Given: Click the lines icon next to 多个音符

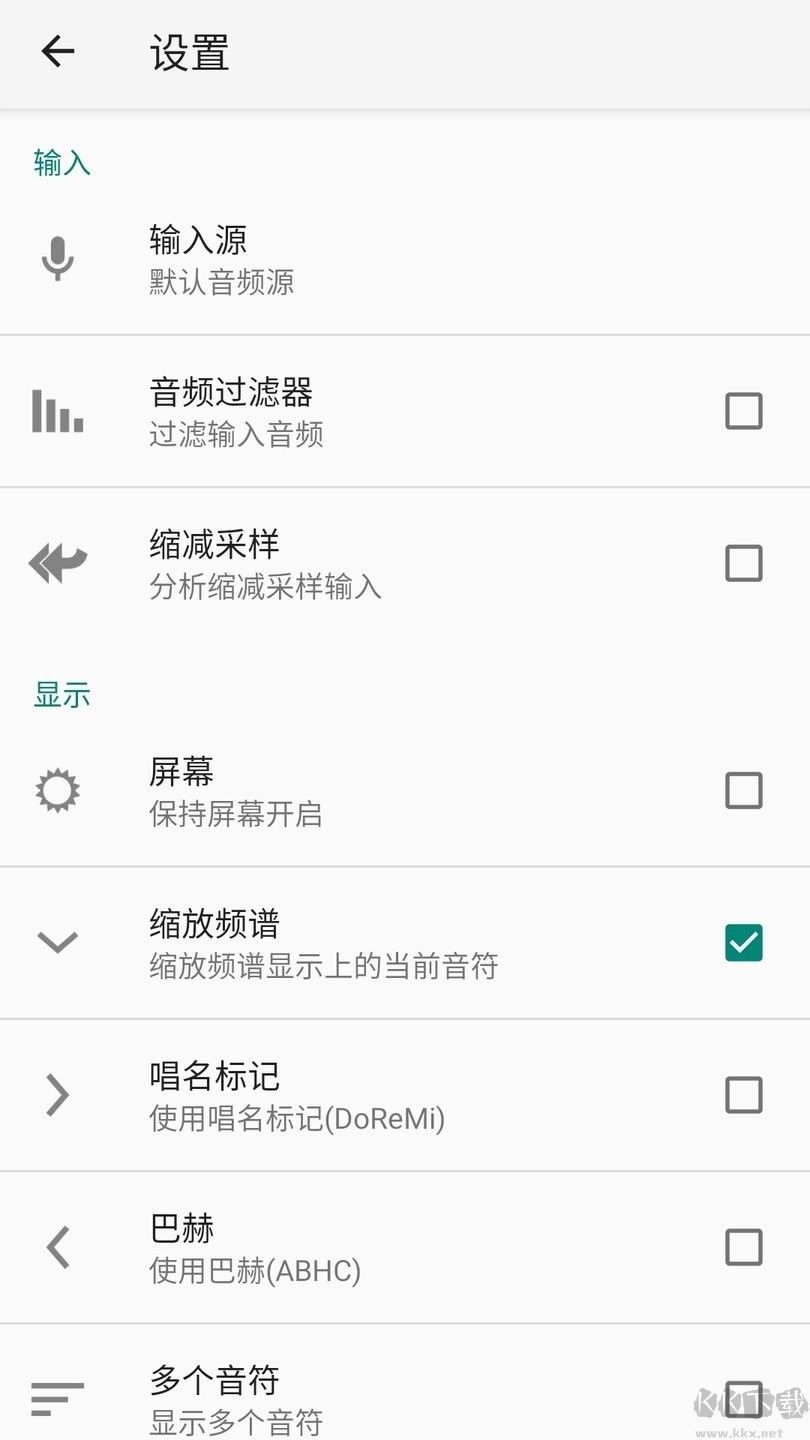Looking at the screenshot, I should click(x=57, y=1398).
